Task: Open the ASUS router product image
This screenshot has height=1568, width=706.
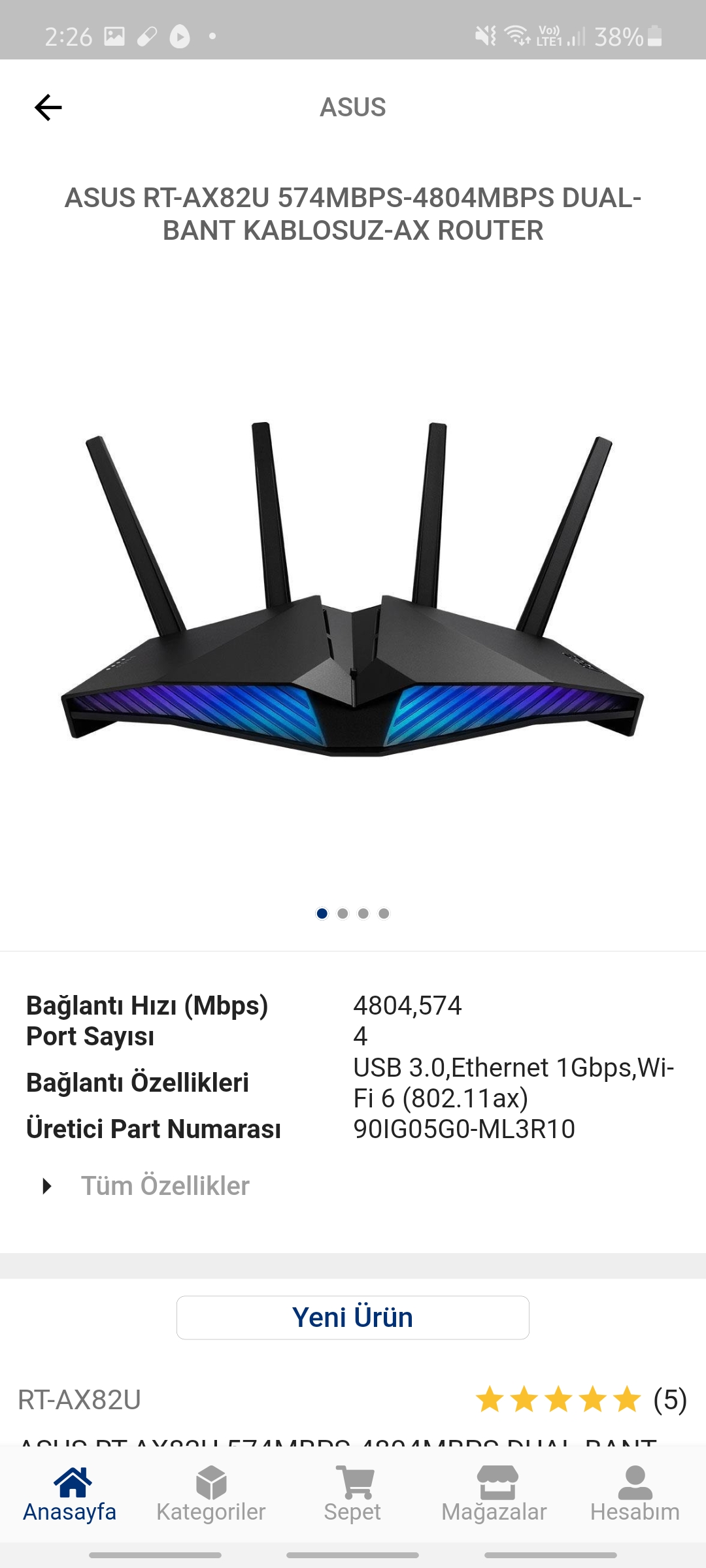Action: (353, 588)
